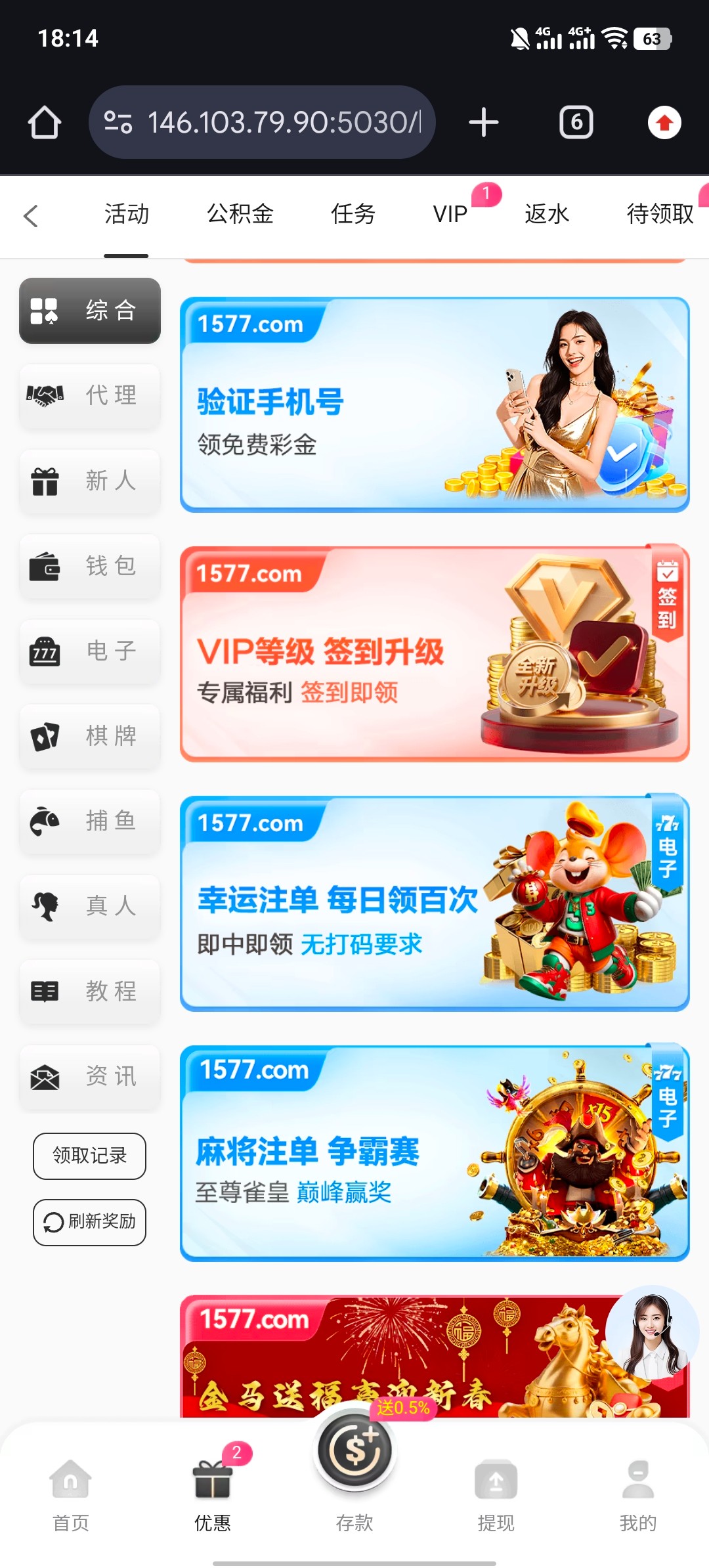Tap the 刷新奖励 refresh button
This screenshot has height=1568, width=709.
tap(90, 1222)
